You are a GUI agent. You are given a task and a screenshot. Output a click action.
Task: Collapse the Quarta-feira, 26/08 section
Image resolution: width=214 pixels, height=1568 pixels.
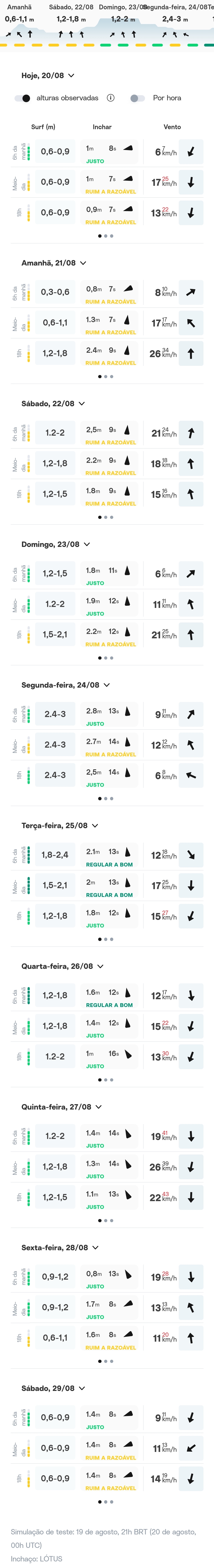[x=100, y=966]
